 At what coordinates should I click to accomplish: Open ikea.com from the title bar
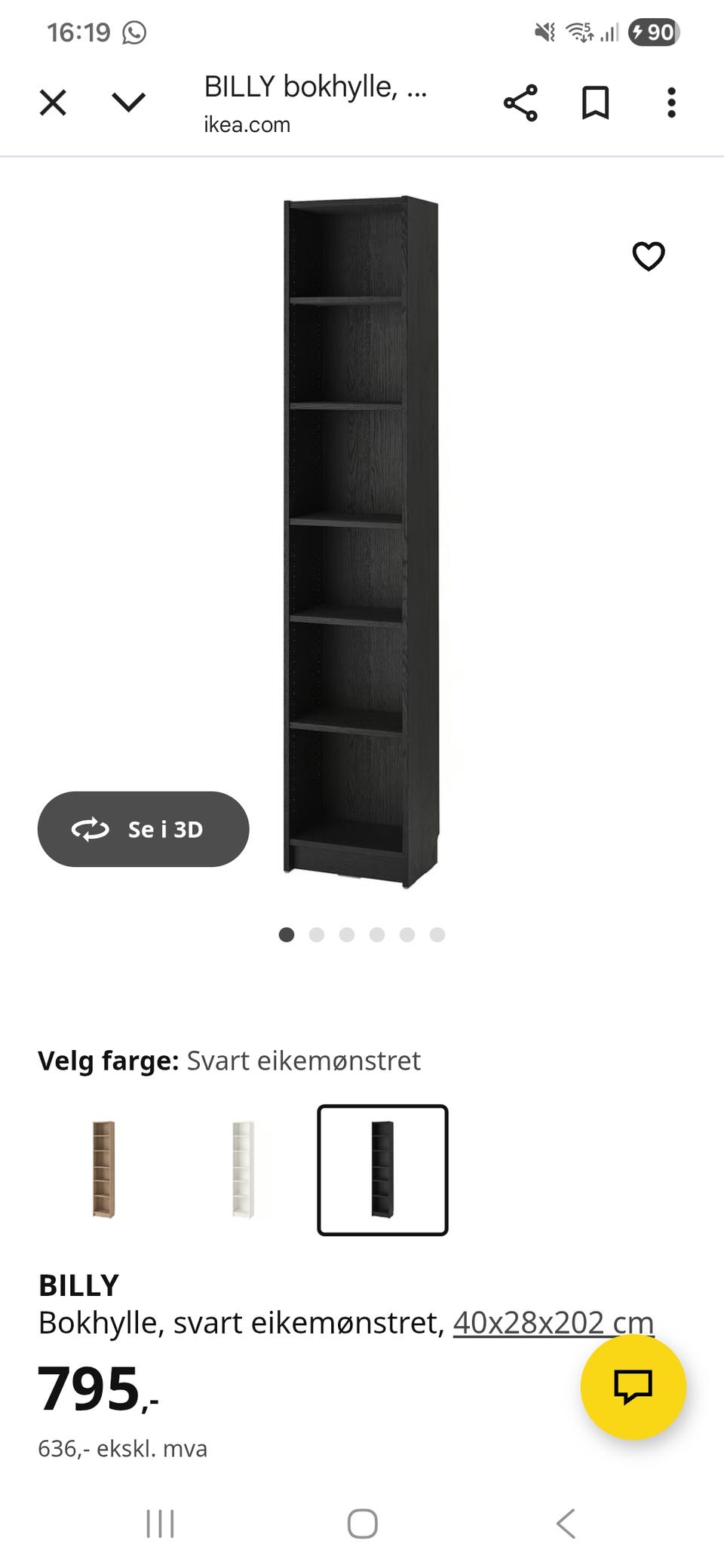(x=247, y=124)
